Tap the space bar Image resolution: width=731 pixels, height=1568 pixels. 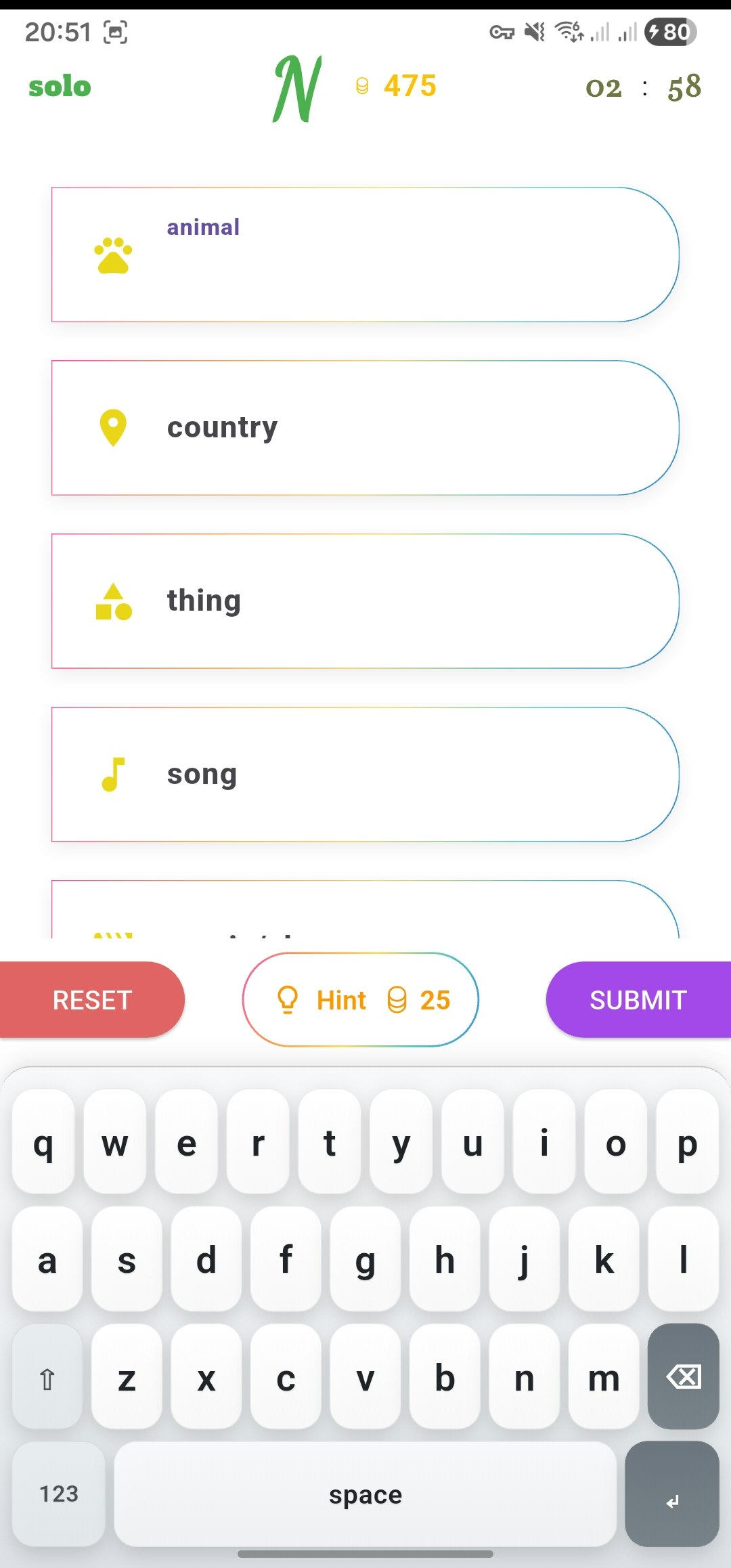(x=365, y=1494)
